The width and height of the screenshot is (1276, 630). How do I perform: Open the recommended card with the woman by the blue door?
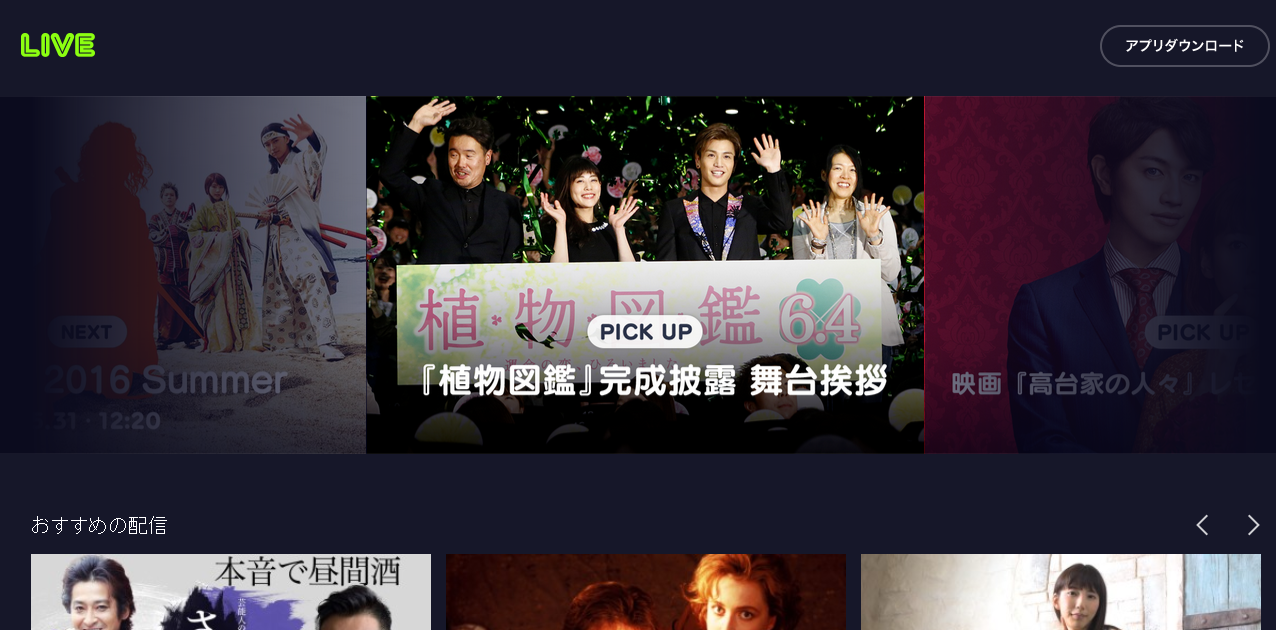pyautogui.click(x=1060, y=592)
